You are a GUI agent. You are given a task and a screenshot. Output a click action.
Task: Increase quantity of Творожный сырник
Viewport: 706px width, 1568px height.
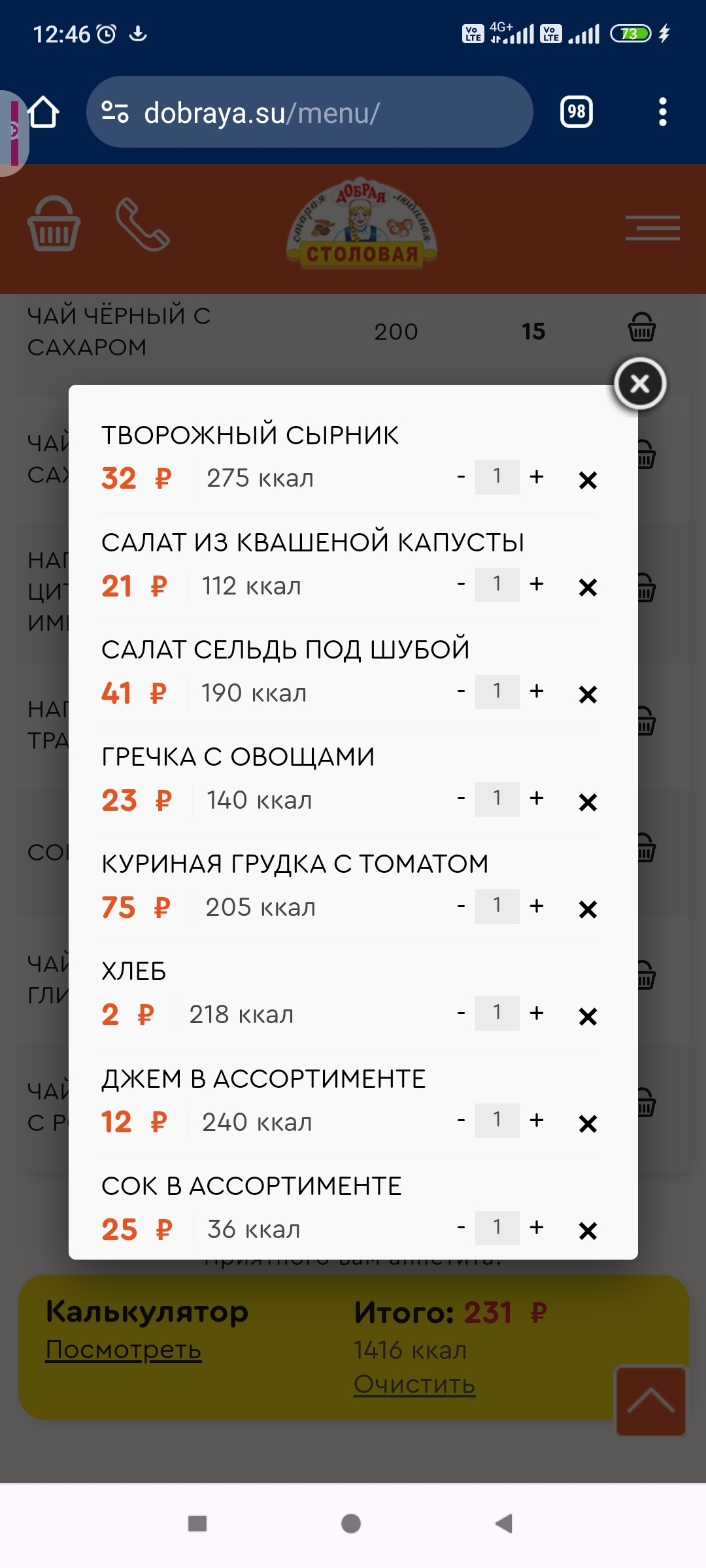pos(537,476)
